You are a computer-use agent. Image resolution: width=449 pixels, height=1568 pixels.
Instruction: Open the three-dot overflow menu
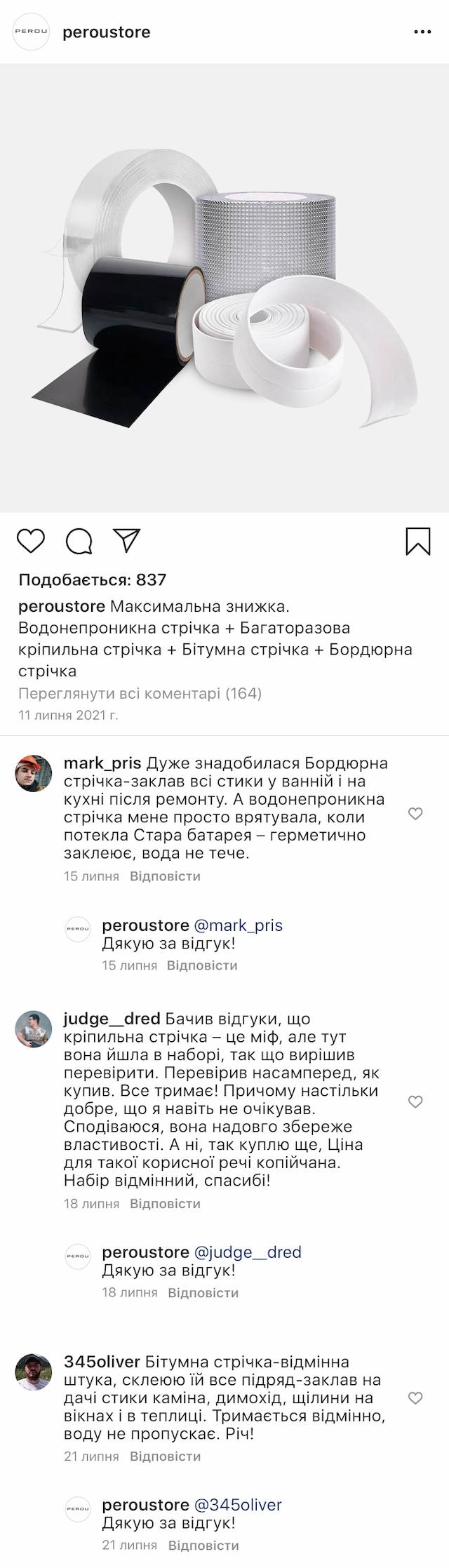coord(422,32)
